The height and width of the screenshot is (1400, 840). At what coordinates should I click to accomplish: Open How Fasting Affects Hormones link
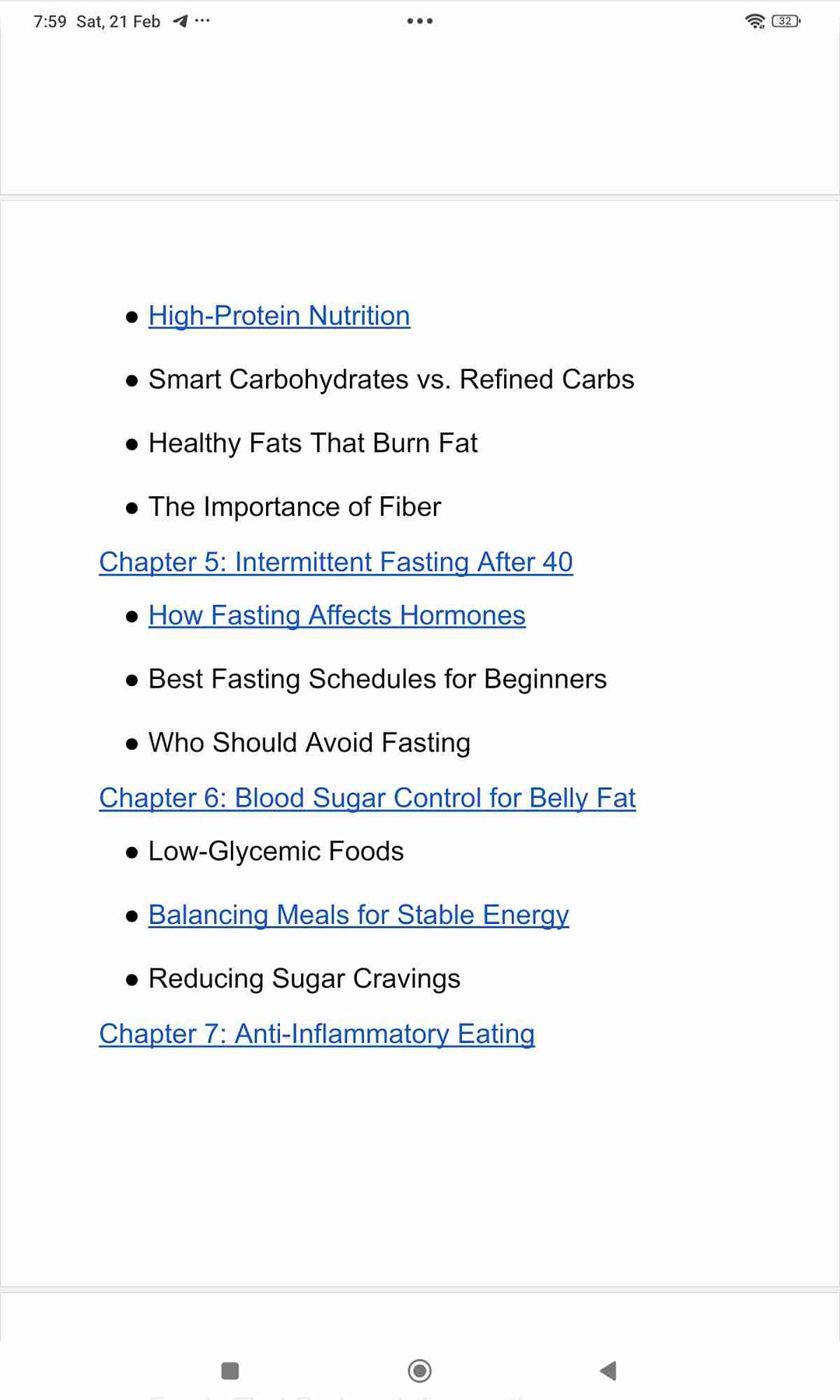click(x=336, y=615)
